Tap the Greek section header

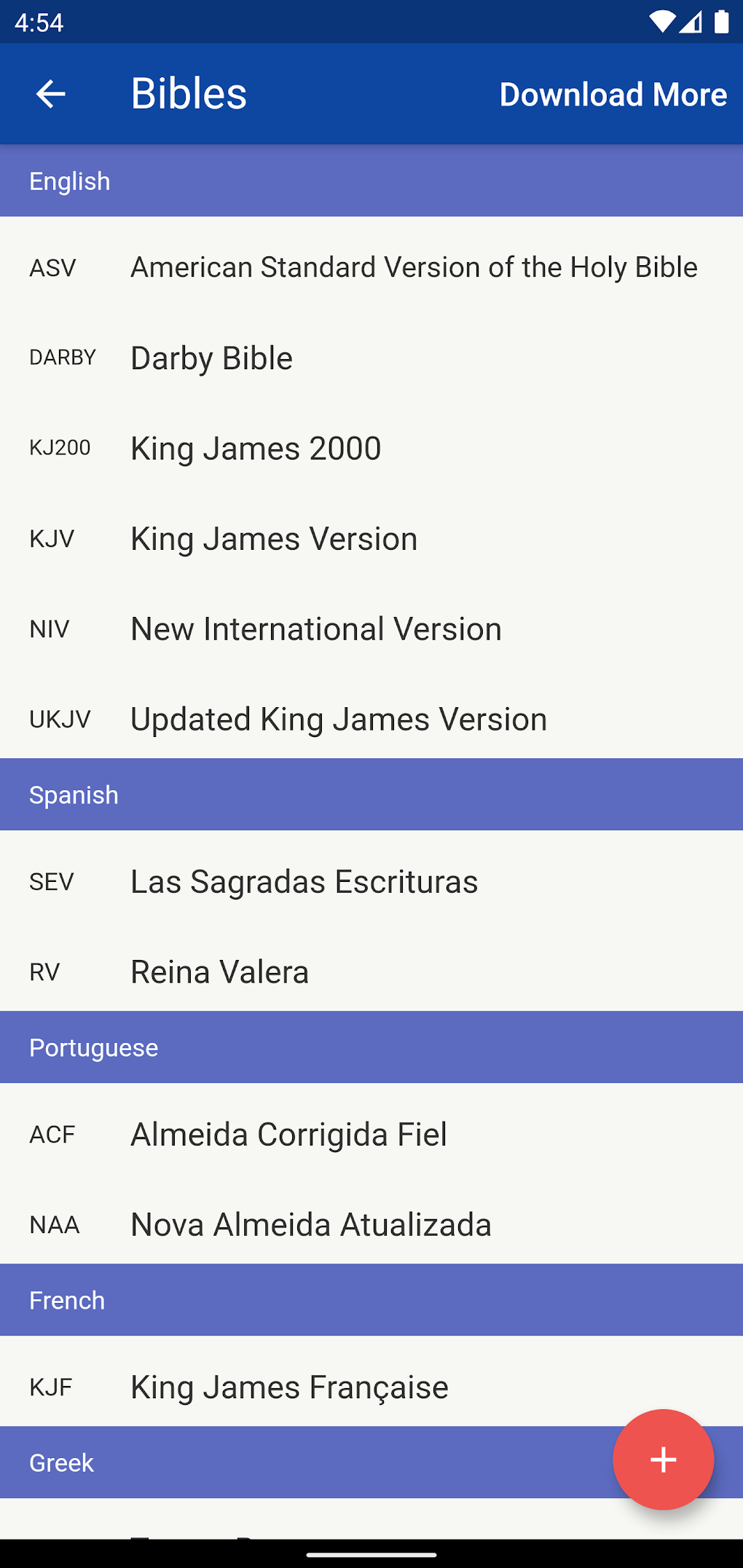[61, 1462]
